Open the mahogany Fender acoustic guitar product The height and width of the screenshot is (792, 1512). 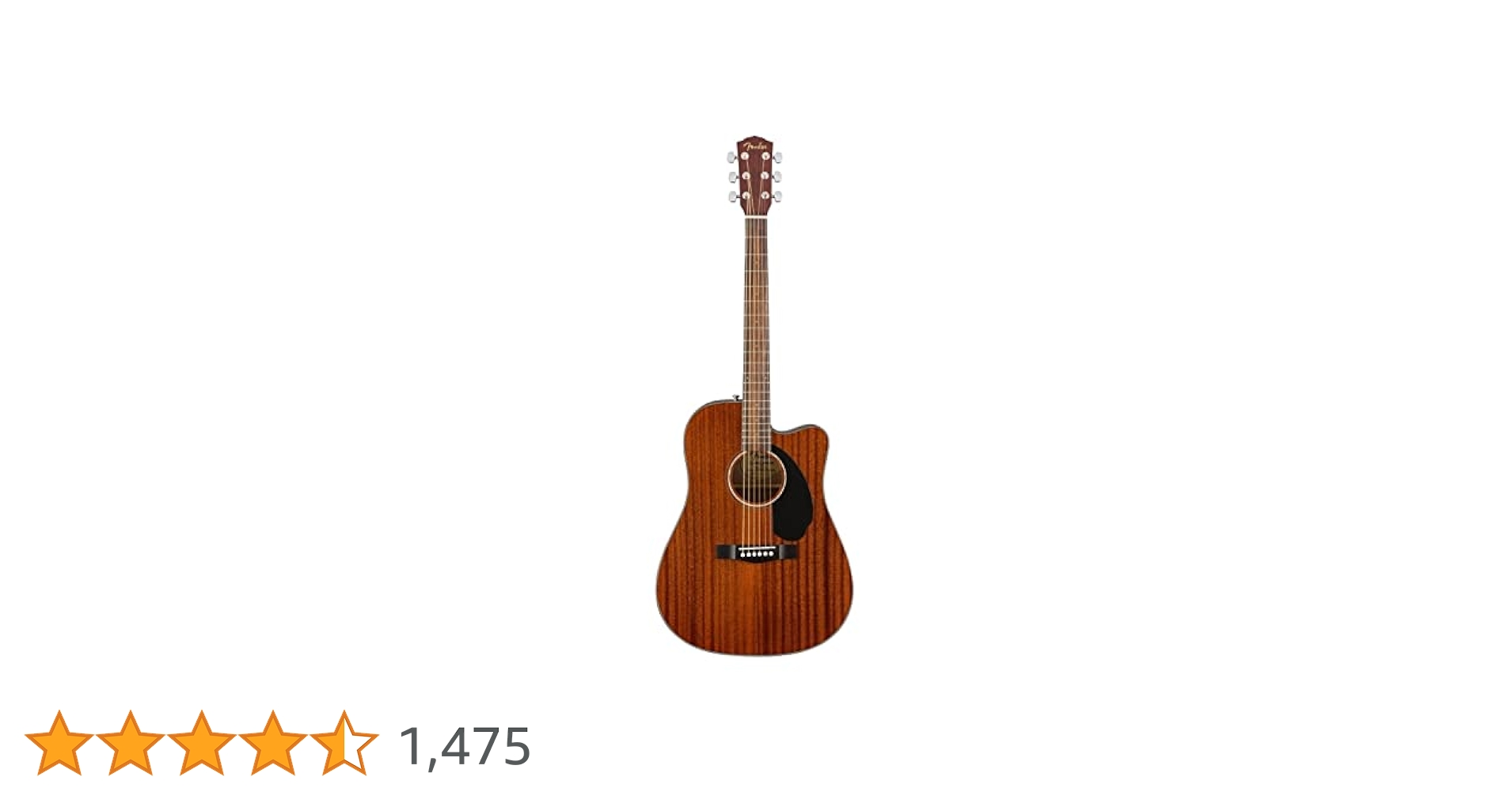pos(754,475)
